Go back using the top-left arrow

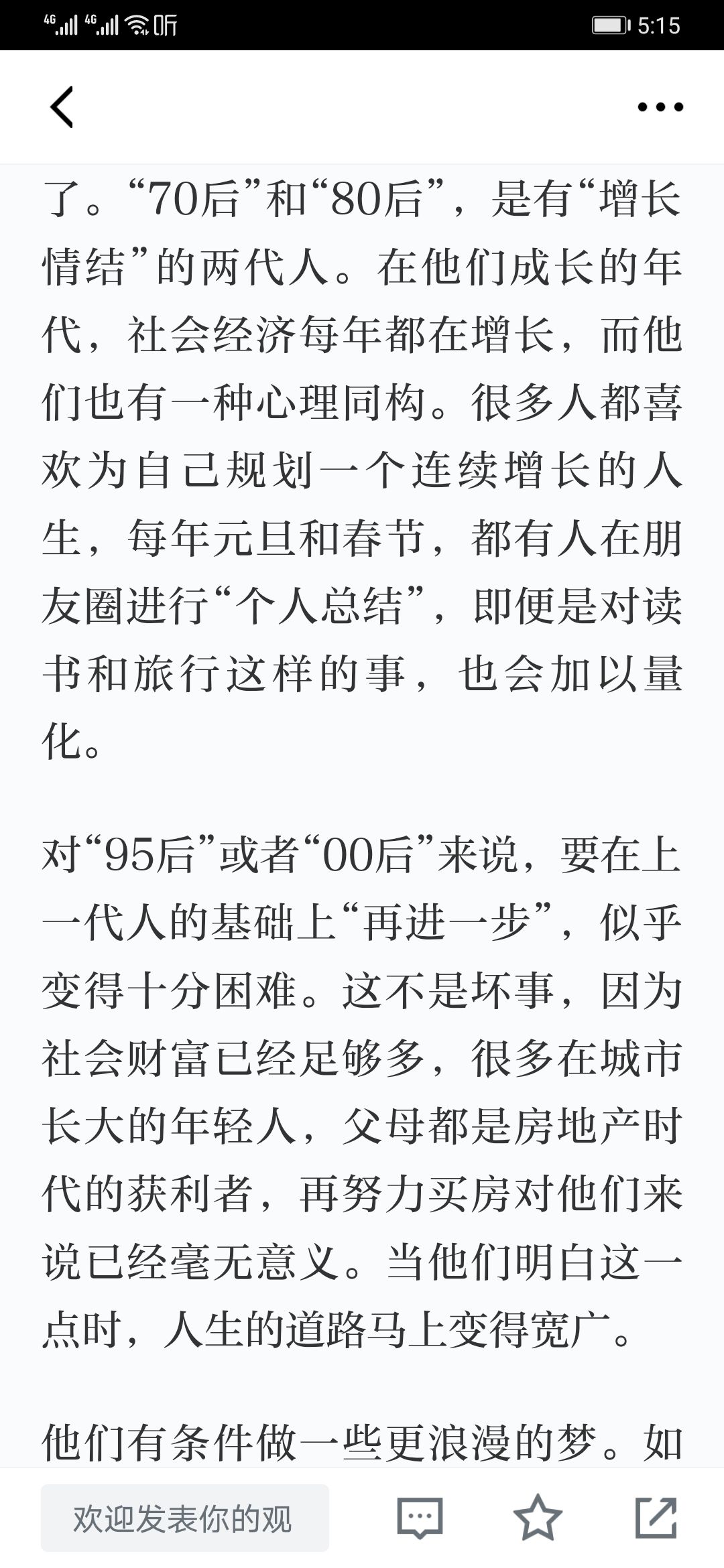pos(62,107)
